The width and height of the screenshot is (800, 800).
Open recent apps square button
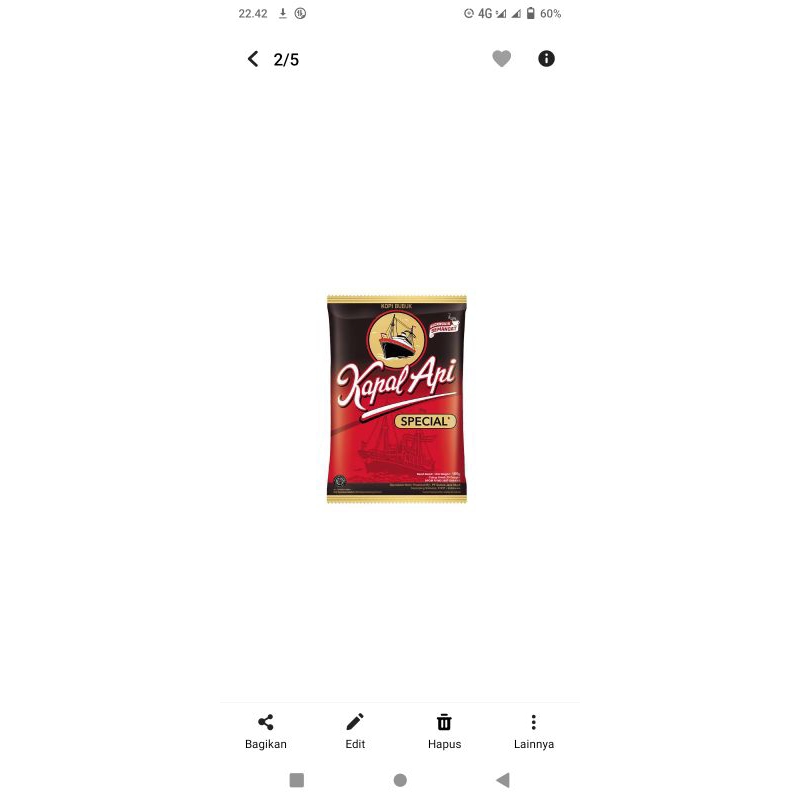click(x=297, y=780)
